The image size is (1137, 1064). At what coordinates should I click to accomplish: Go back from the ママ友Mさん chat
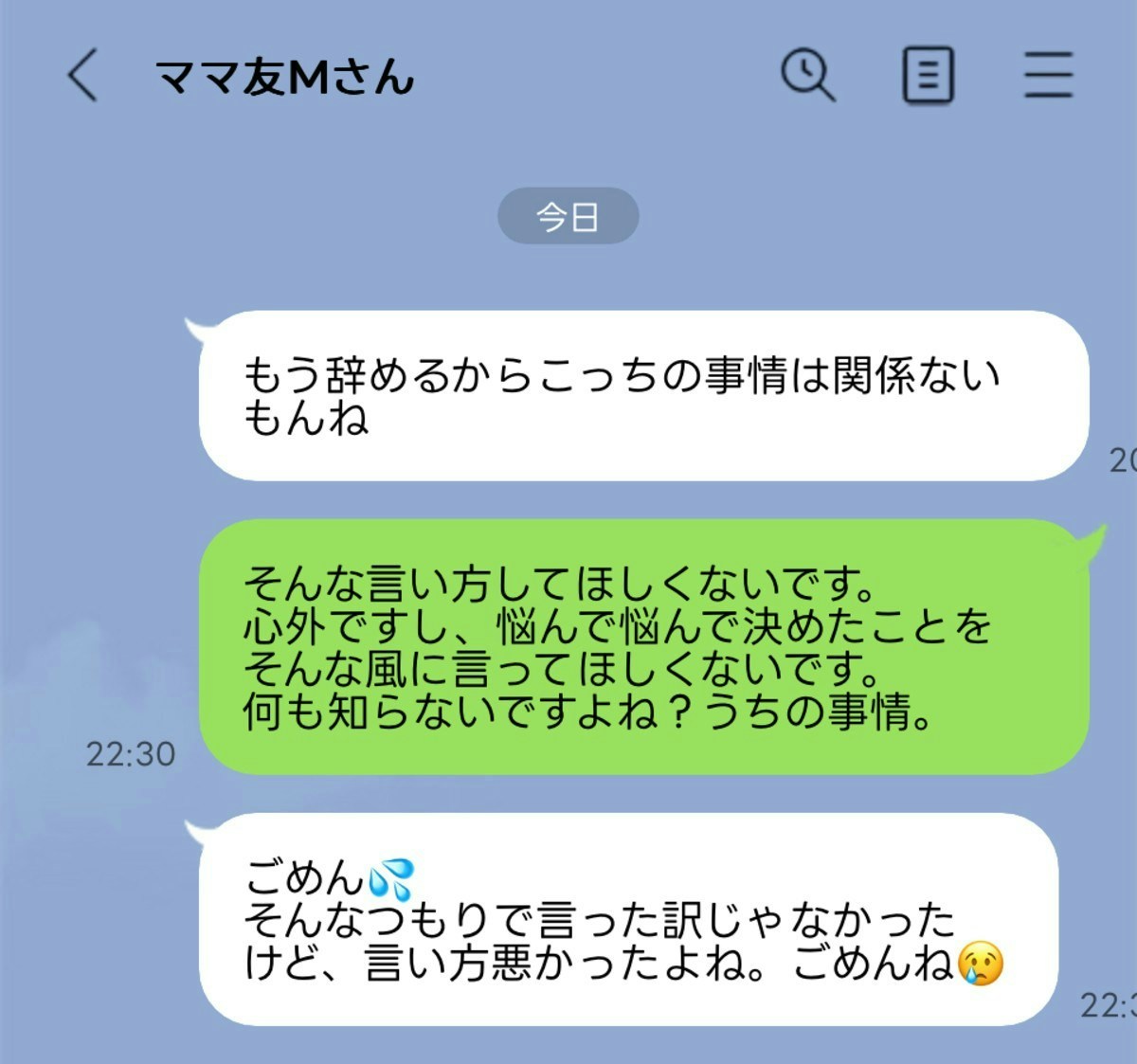pyautogui.click(x=83, y=76)
